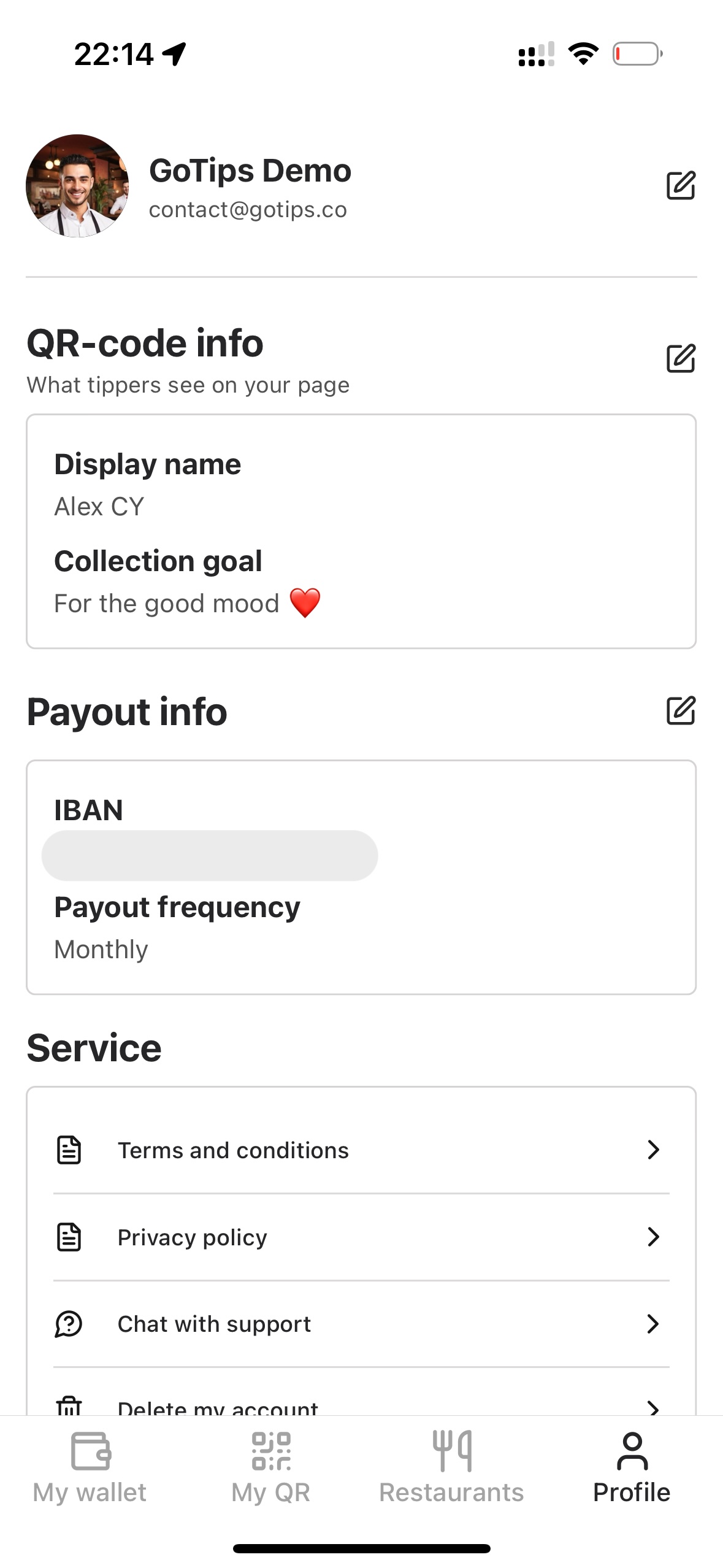Select the Privacy policy document icon

[x=69, y=1237]
